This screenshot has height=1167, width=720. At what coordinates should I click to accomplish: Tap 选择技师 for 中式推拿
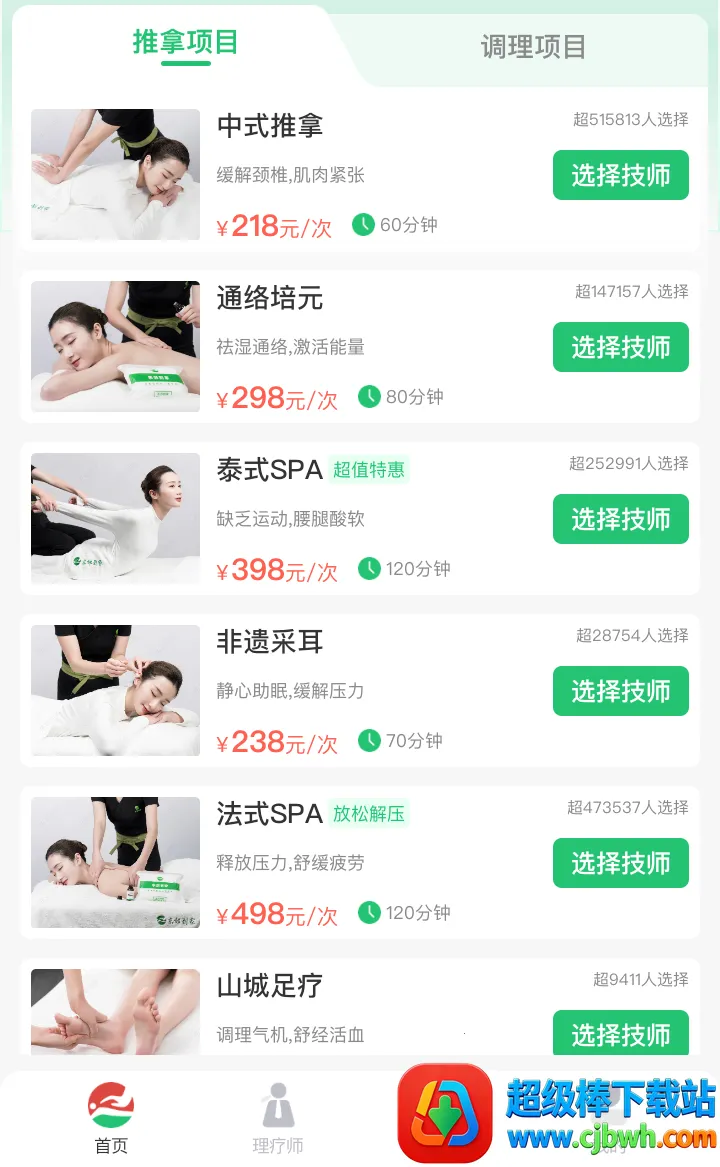(620, 176)
